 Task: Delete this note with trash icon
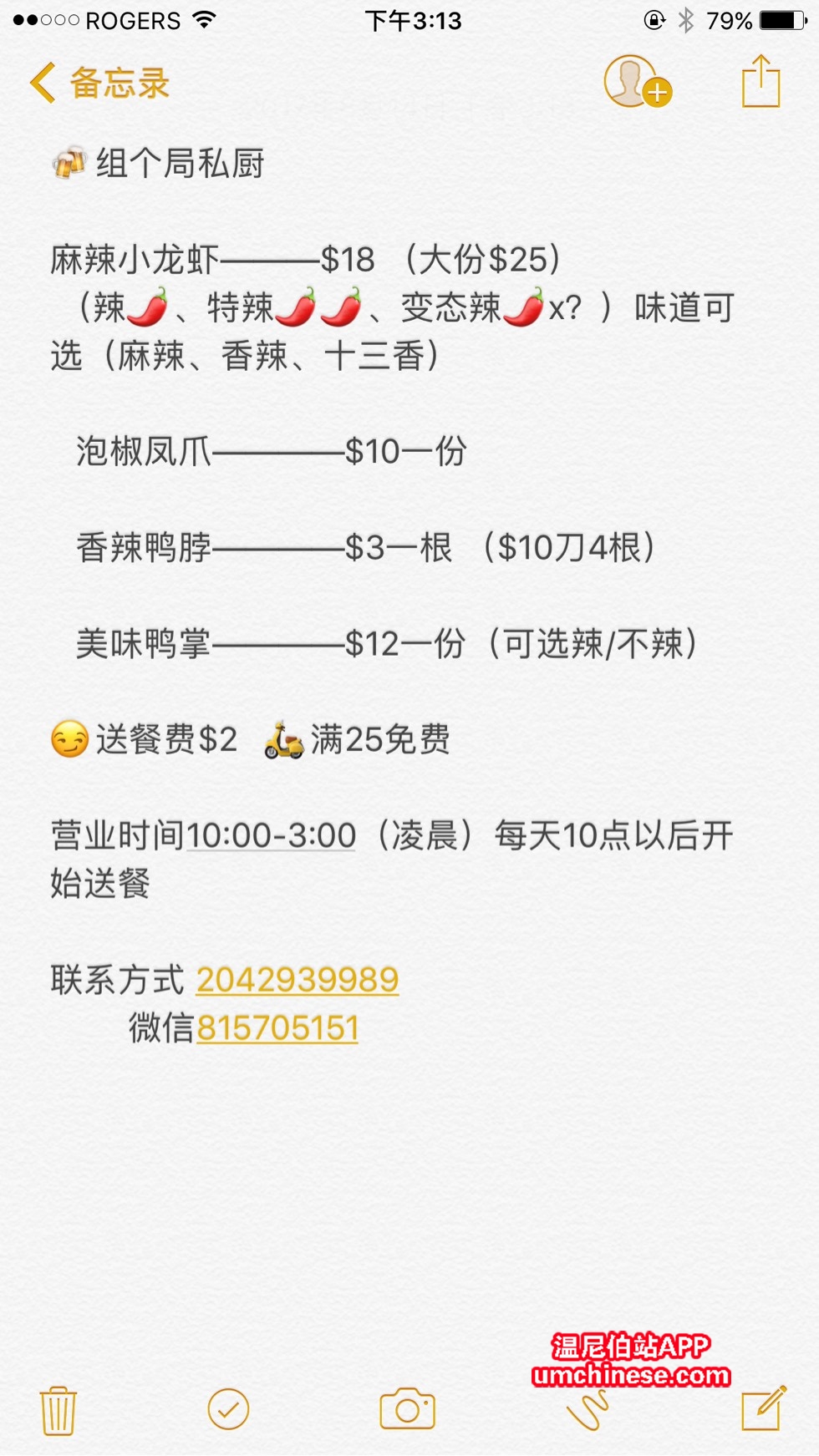coord(58,1411)
